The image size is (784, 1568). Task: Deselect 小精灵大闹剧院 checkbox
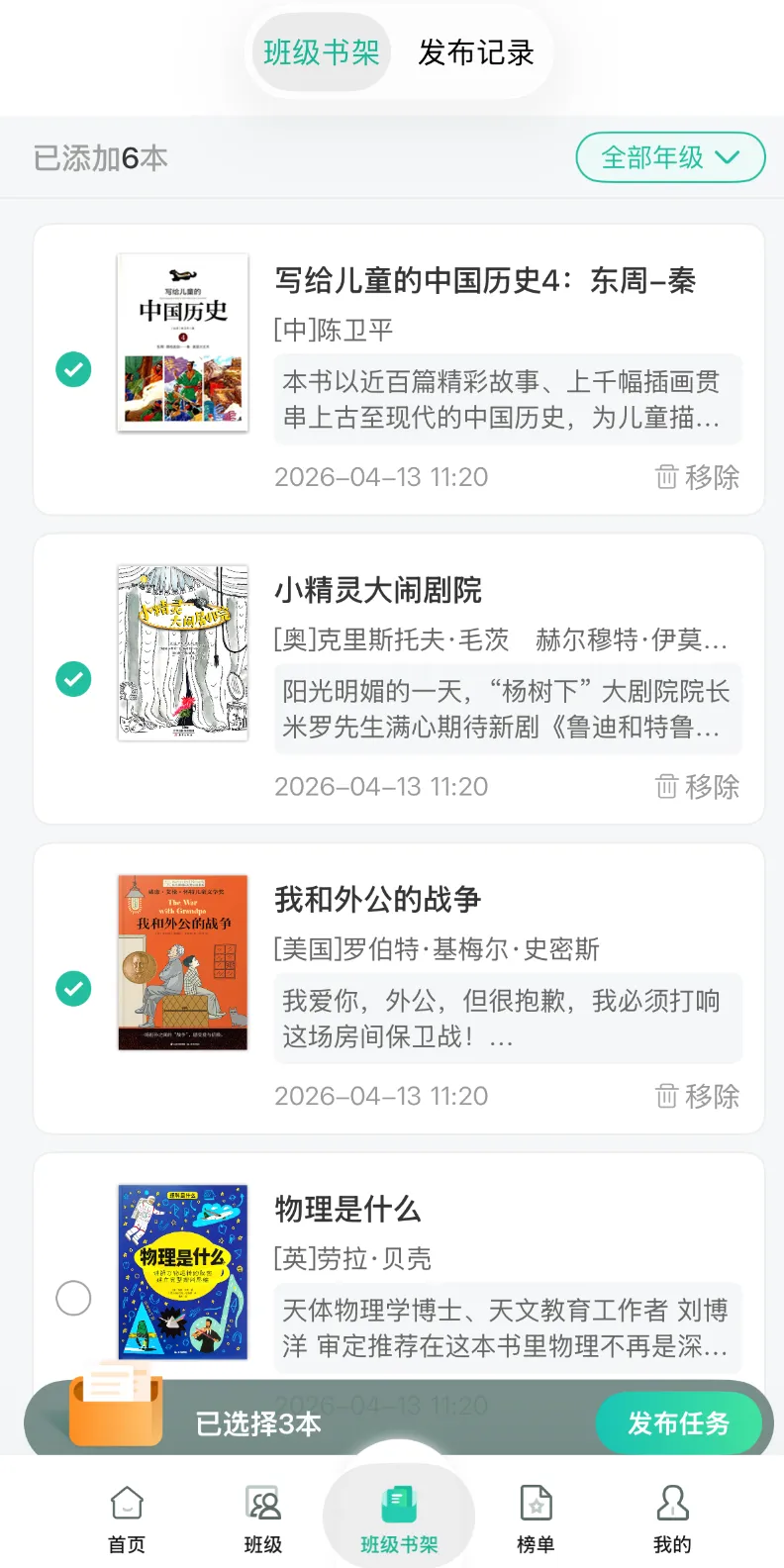point(73,679)
